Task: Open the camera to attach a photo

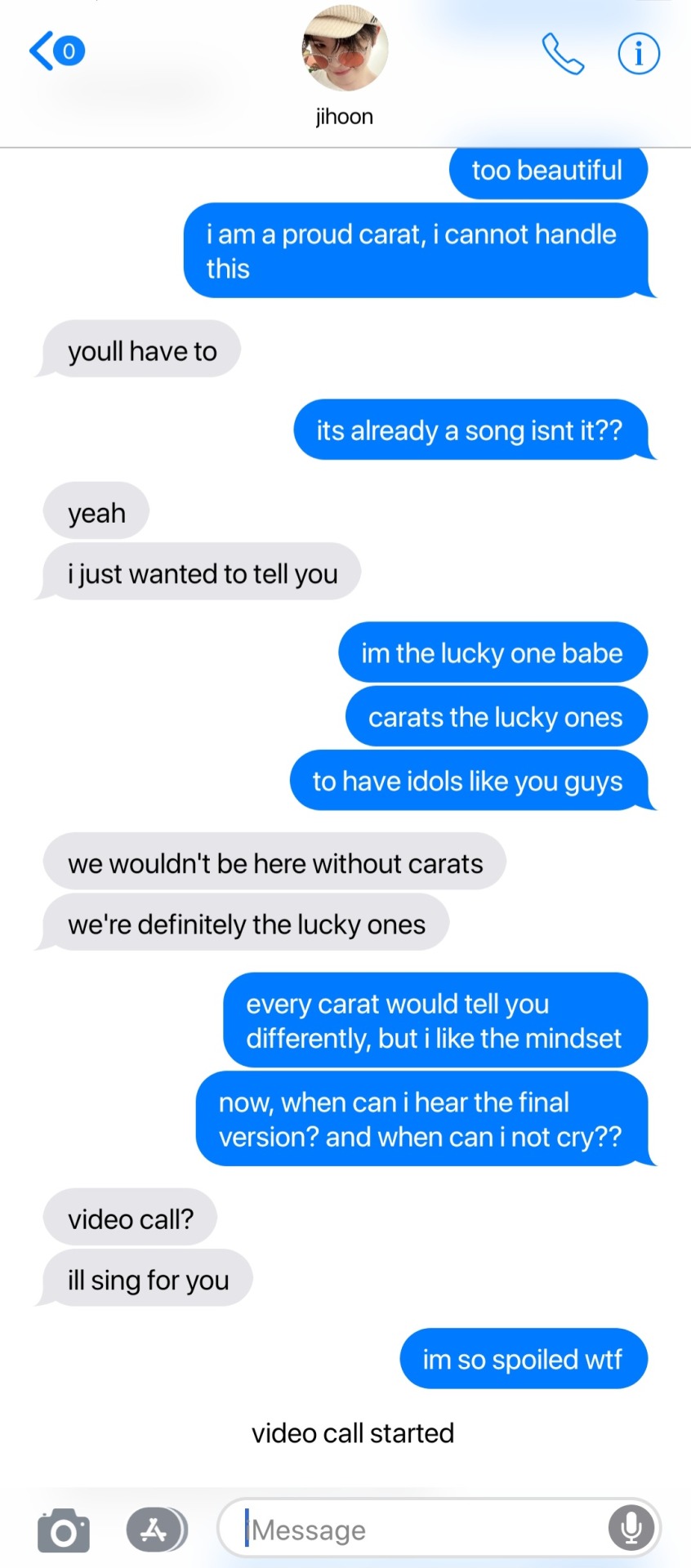Action: (63, 1530)
